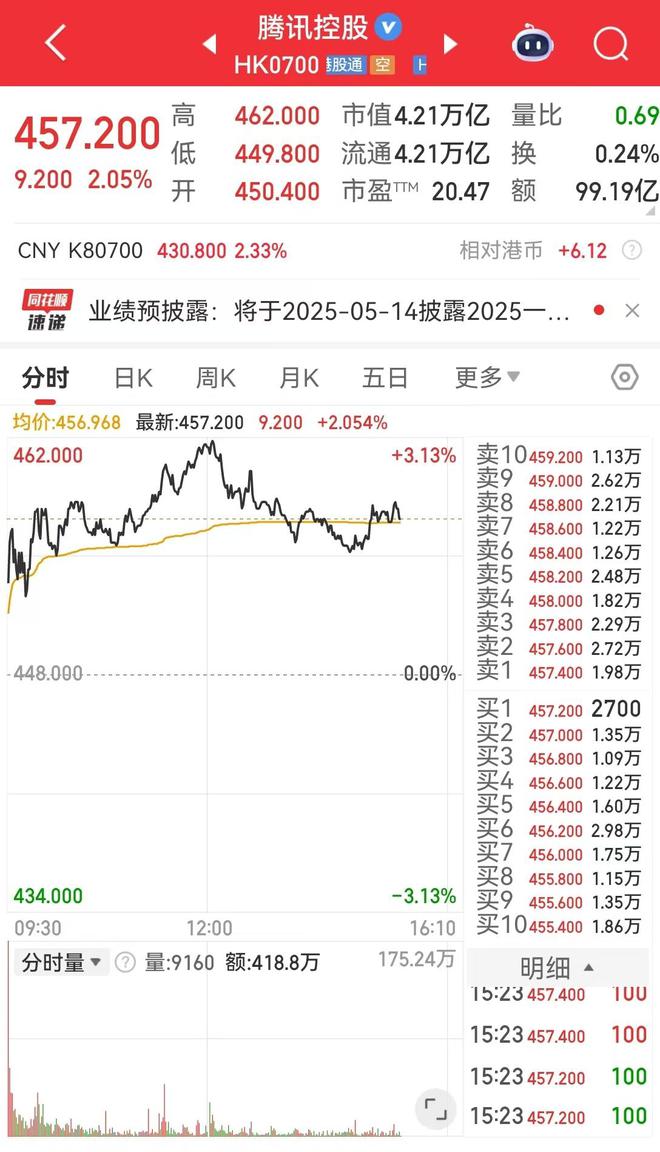Open the 分时量 indicator dropdown
Screen dimensions: 660x1152
click(62, 962)
